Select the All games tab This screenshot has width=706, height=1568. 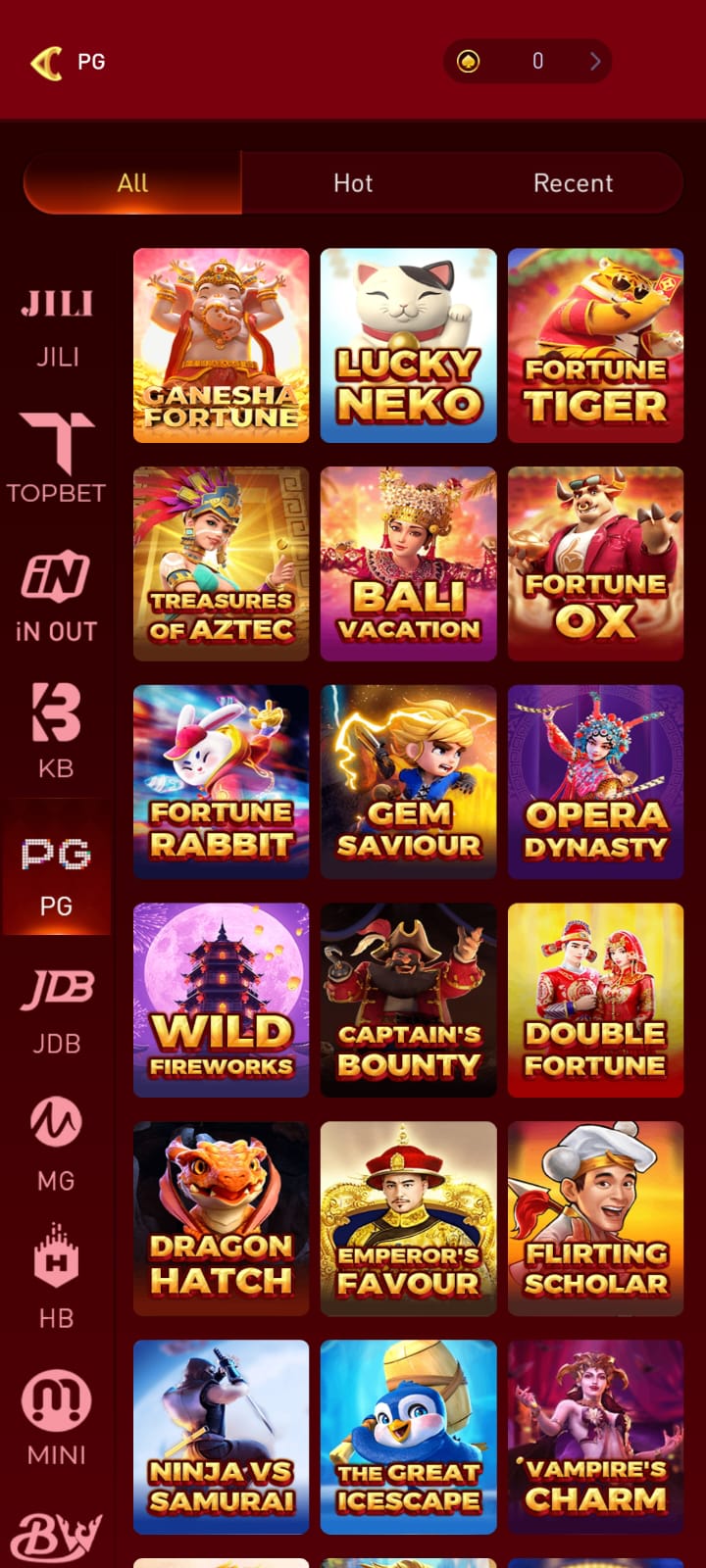pos(132,183)
